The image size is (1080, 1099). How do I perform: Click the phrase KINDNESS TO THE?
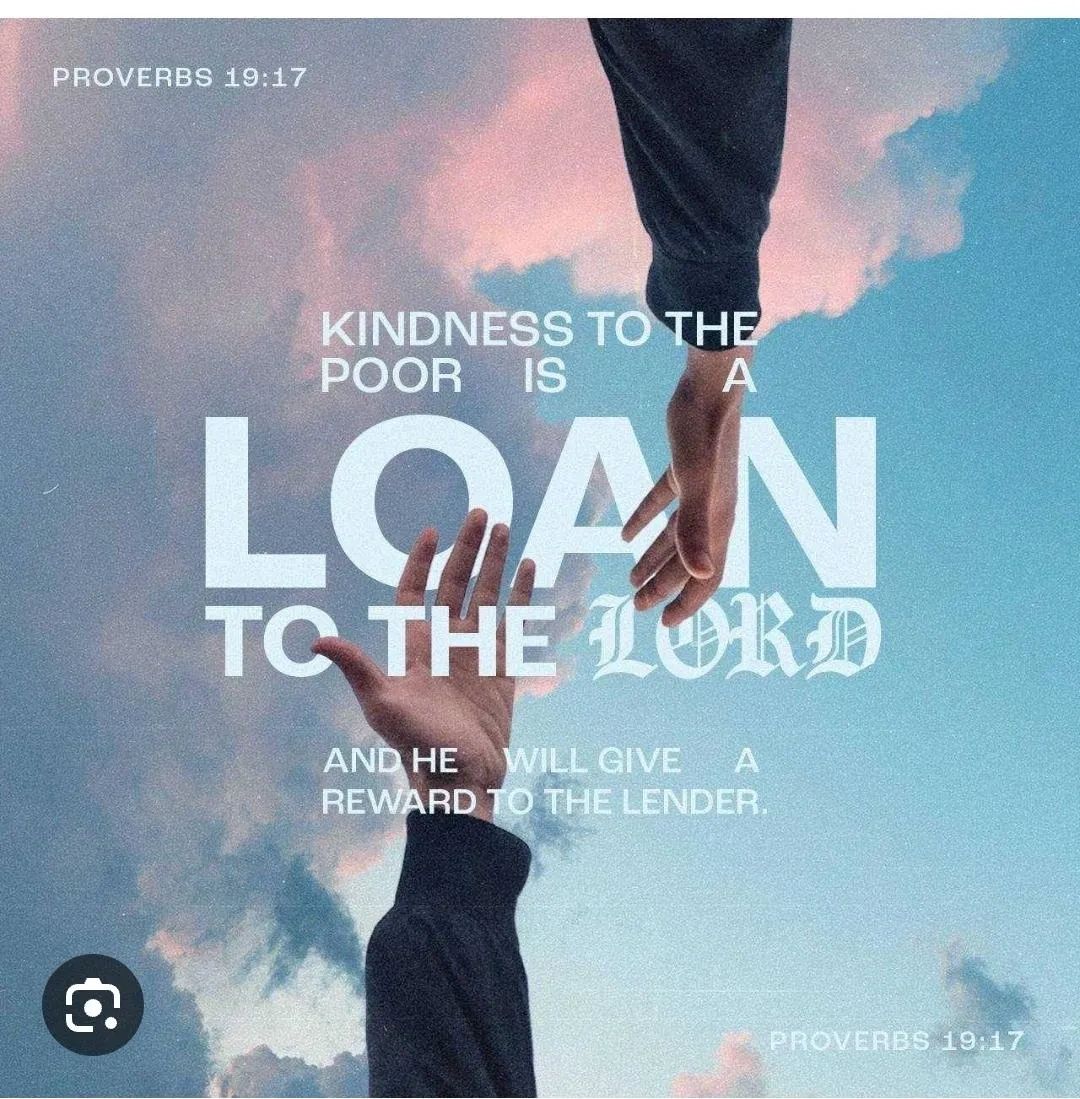[540, 325]
